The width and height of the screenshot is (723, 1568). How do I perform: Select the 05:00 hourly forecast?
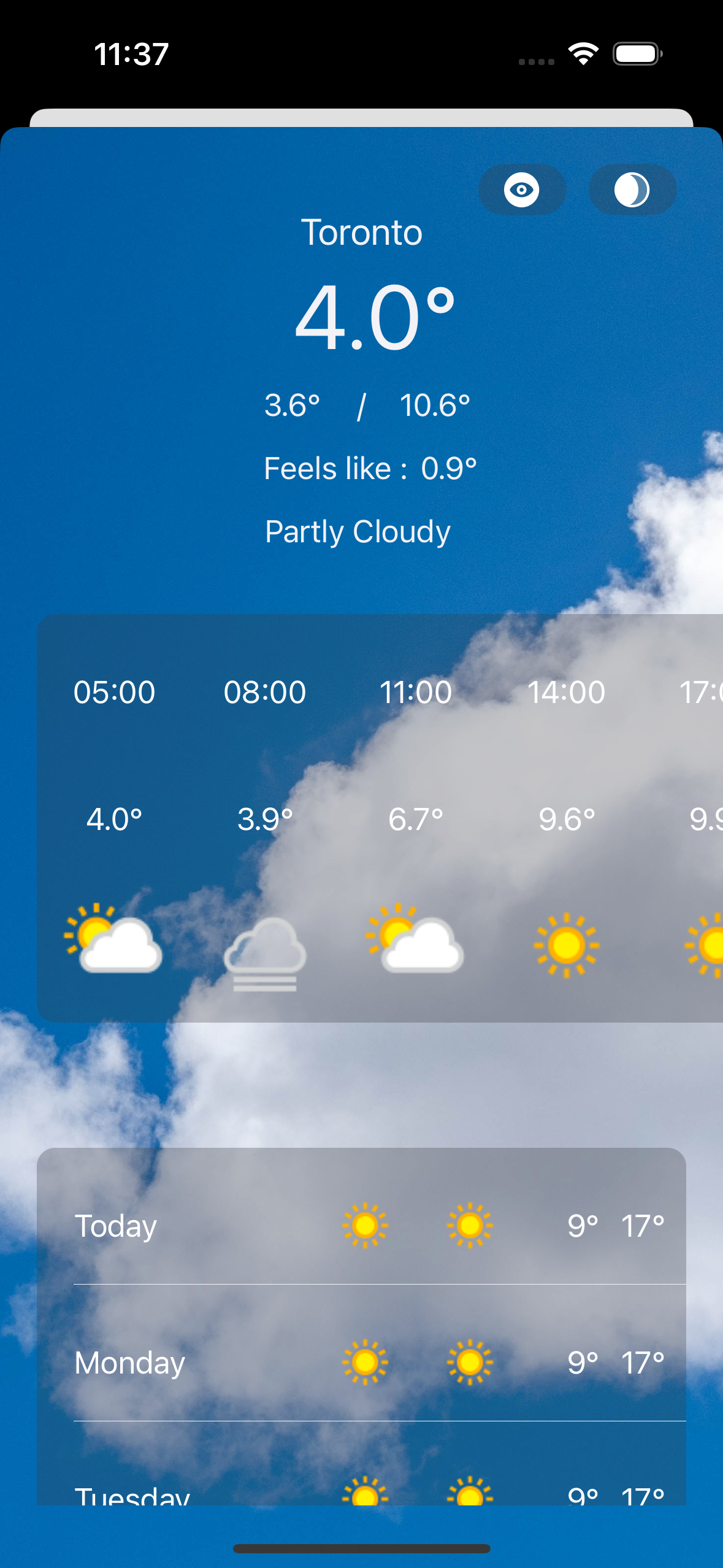click(114, 819)
